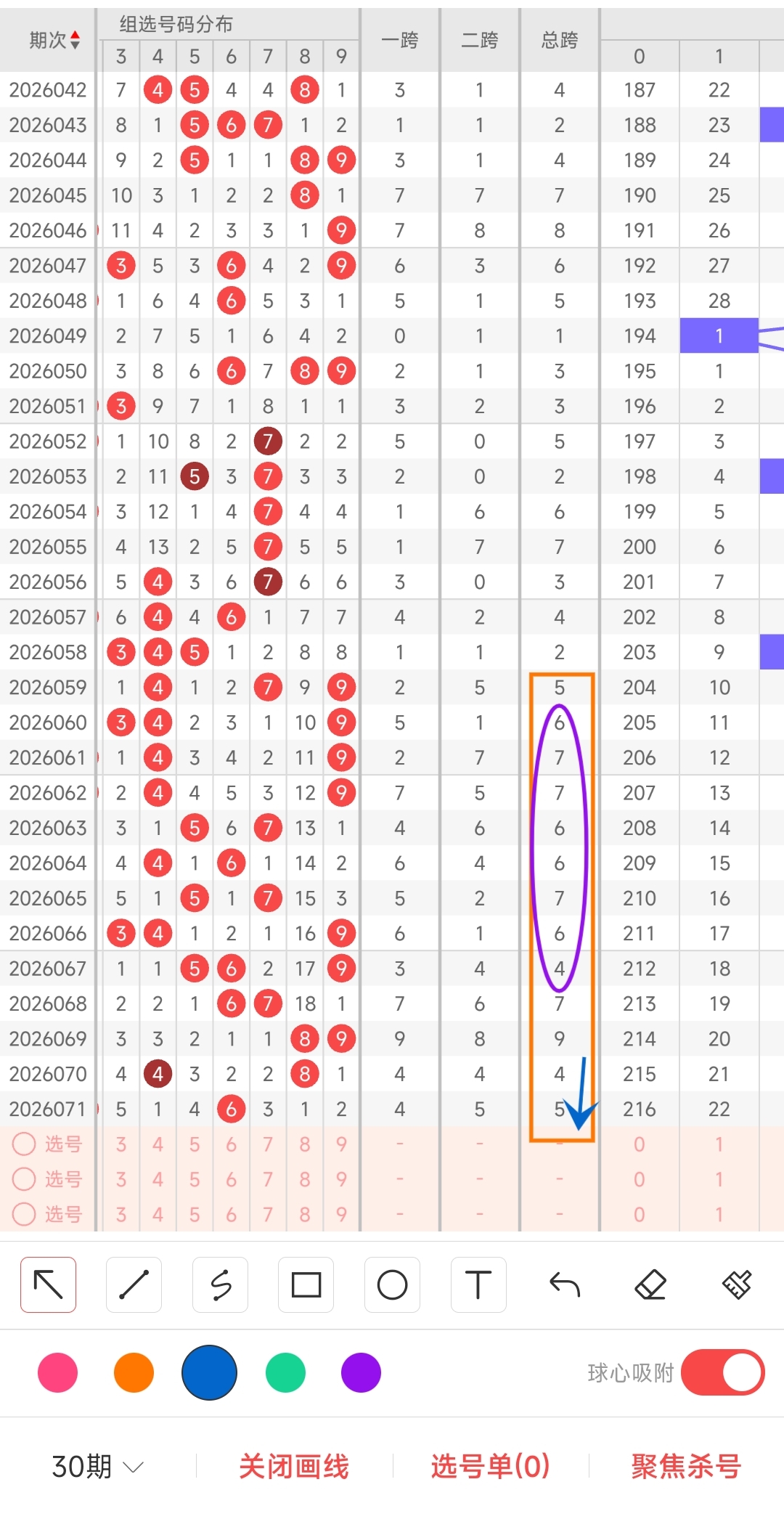Activate the text annotation tool
Screen dimensions: 784x1519
(478, 1284)
